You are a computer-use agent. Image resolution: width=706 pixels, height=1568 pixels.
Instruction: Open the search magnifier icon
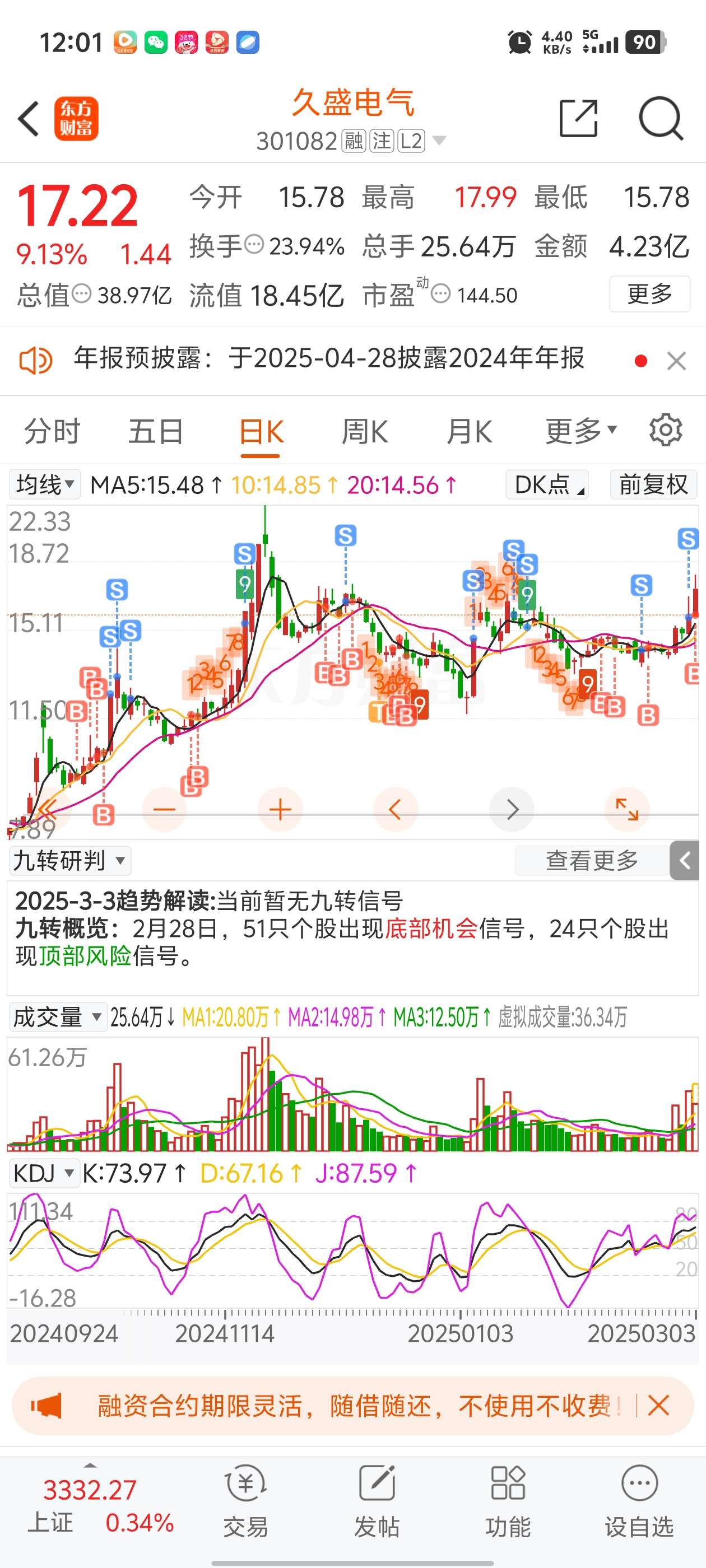pyautogui.click(x=661, y=118)
